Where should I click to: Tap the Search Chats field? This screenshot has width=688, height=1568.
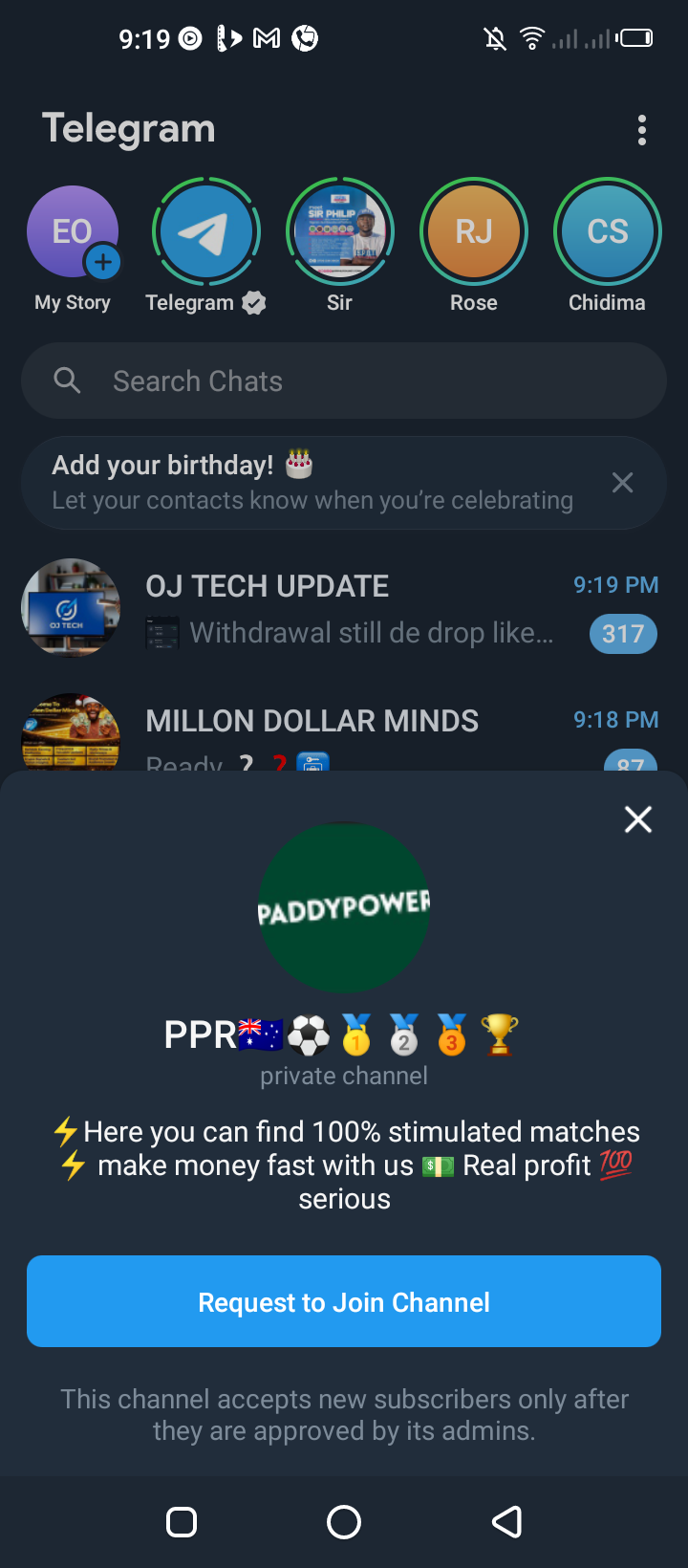coord(344,381)
